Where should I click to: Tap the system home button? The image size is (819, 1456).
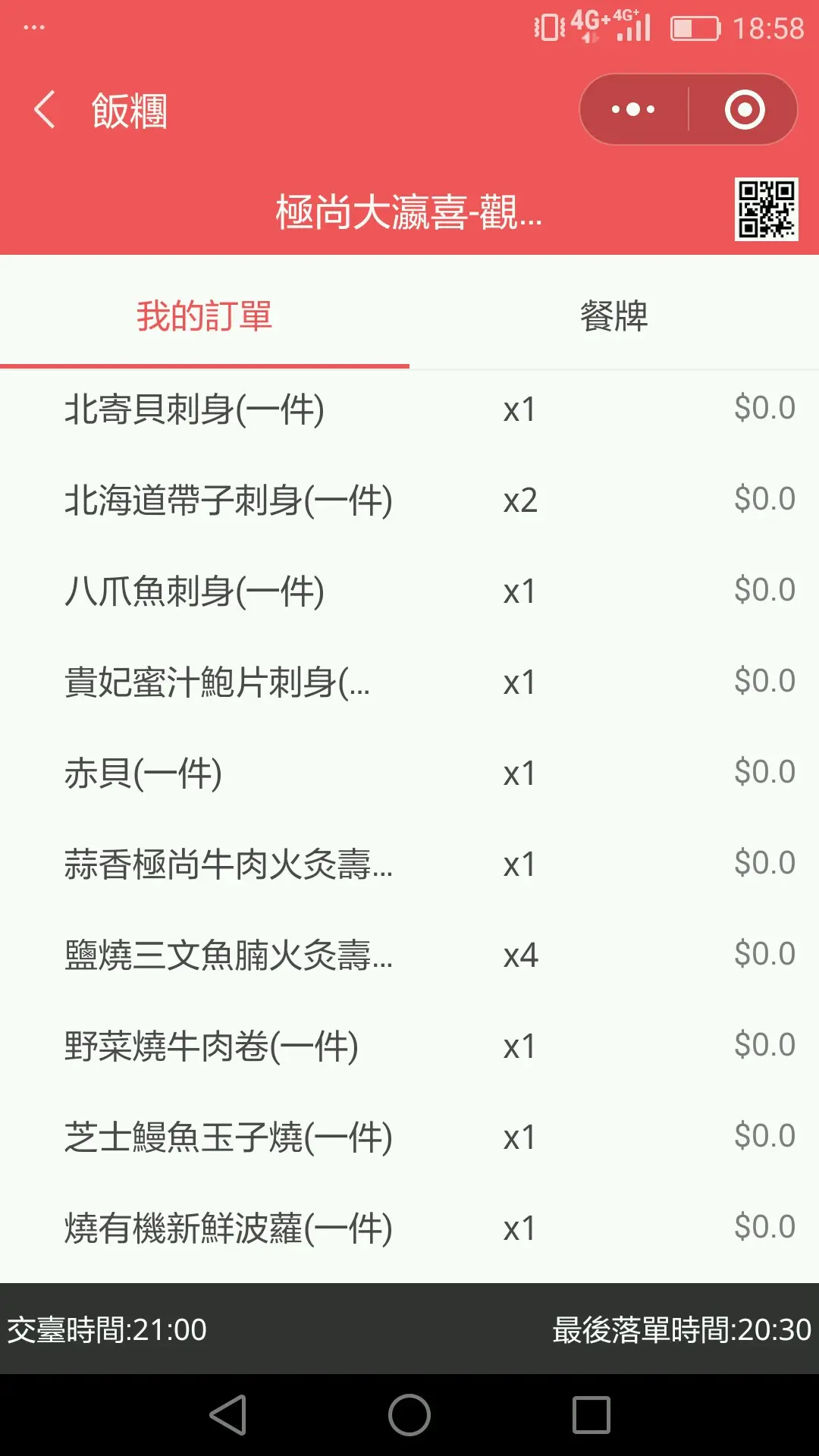(409, 1415)
